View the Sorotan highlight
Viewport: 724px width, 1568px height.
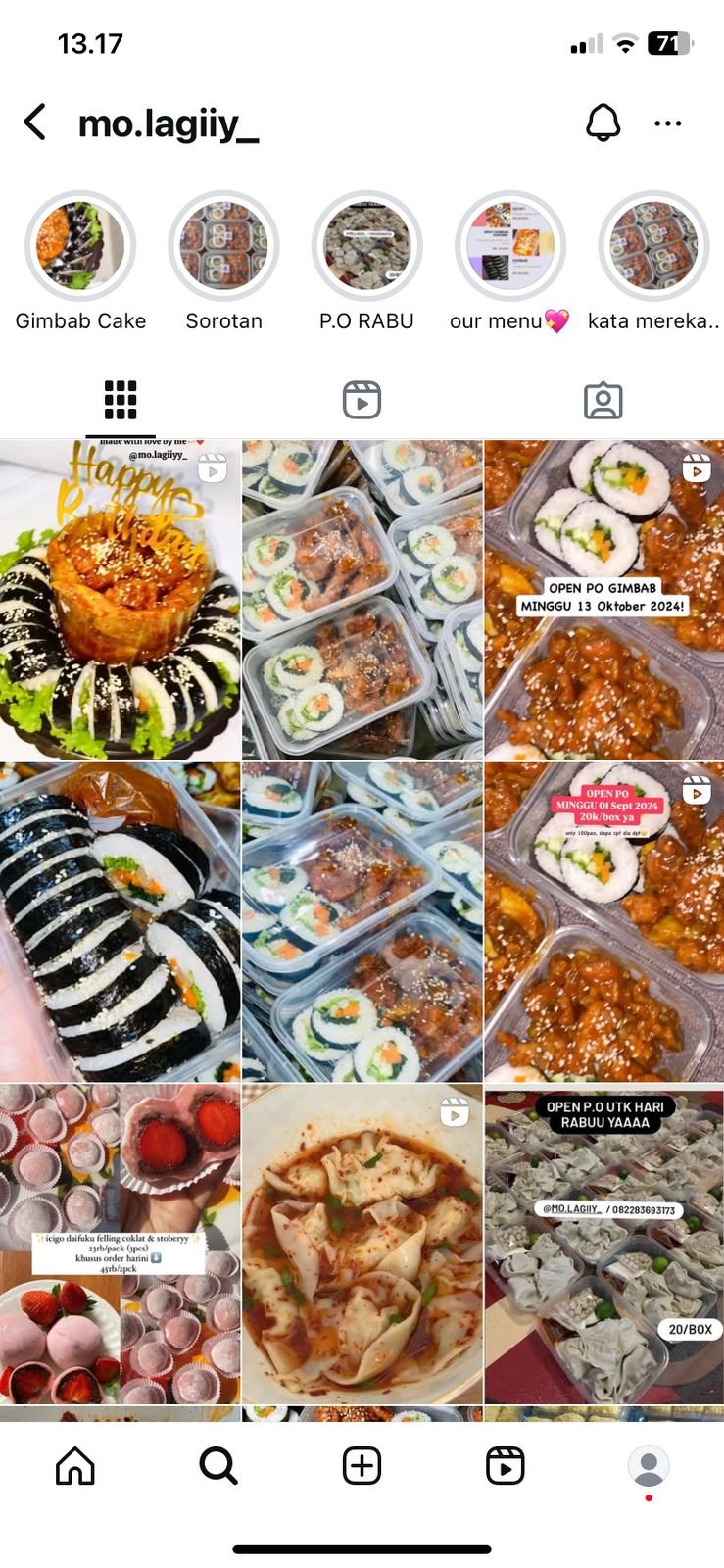(x=223, y=246)
